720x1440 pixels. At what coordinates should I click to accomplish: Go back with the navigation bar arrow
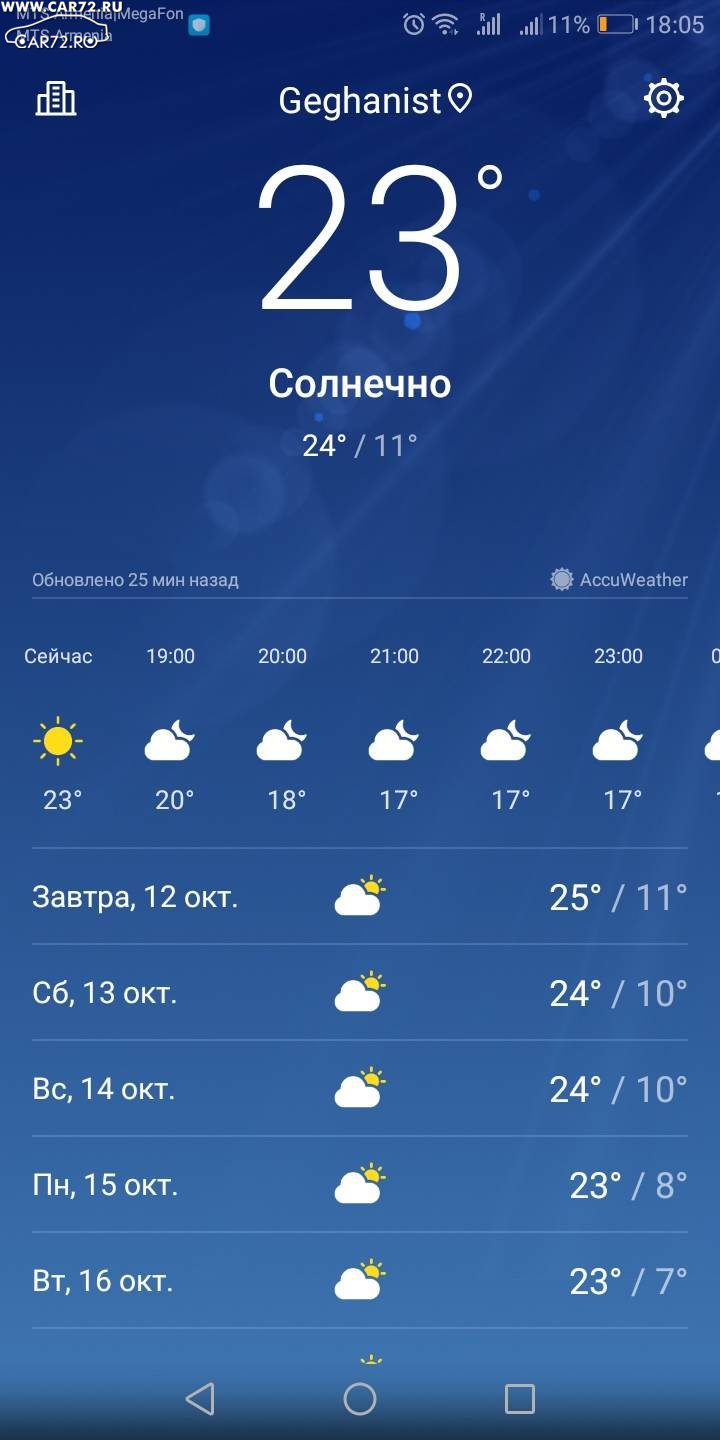tap(200, 1399)
